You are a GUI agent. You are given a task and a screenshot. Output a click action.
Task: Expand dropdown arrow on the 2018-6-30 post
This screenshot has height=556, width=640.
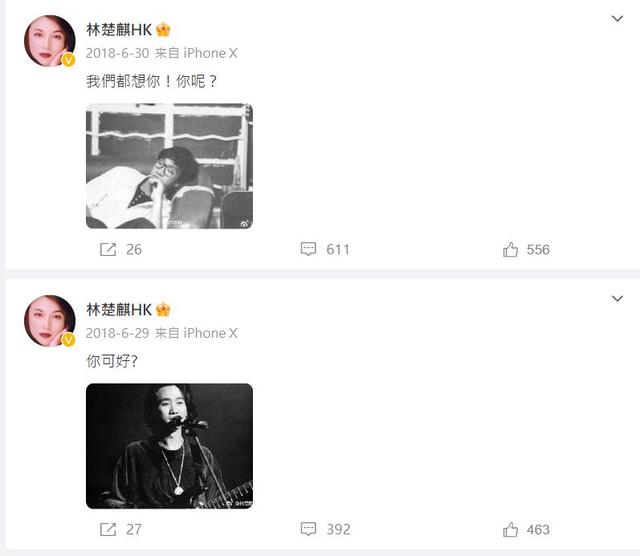point(617,19)
